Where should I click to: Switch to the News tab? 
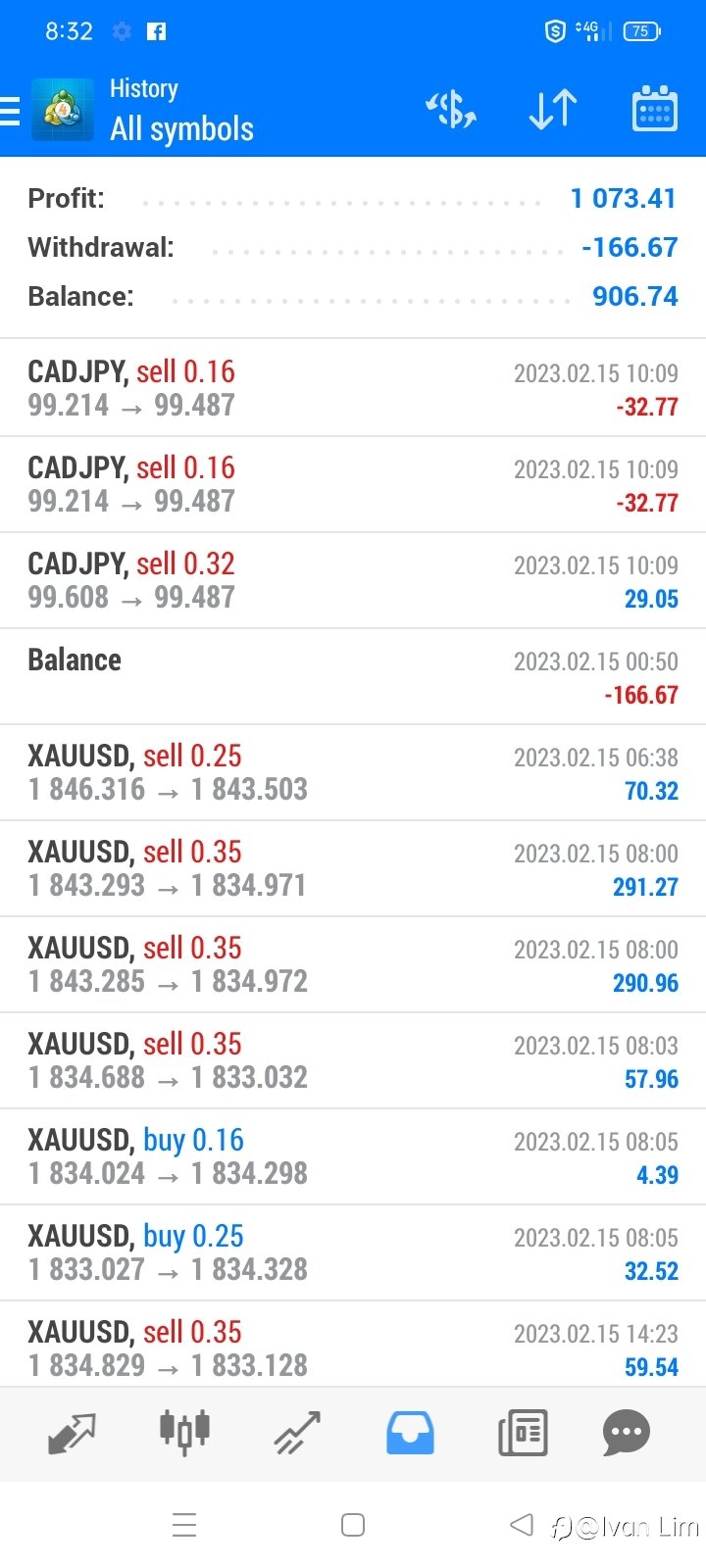[523, 1434]
